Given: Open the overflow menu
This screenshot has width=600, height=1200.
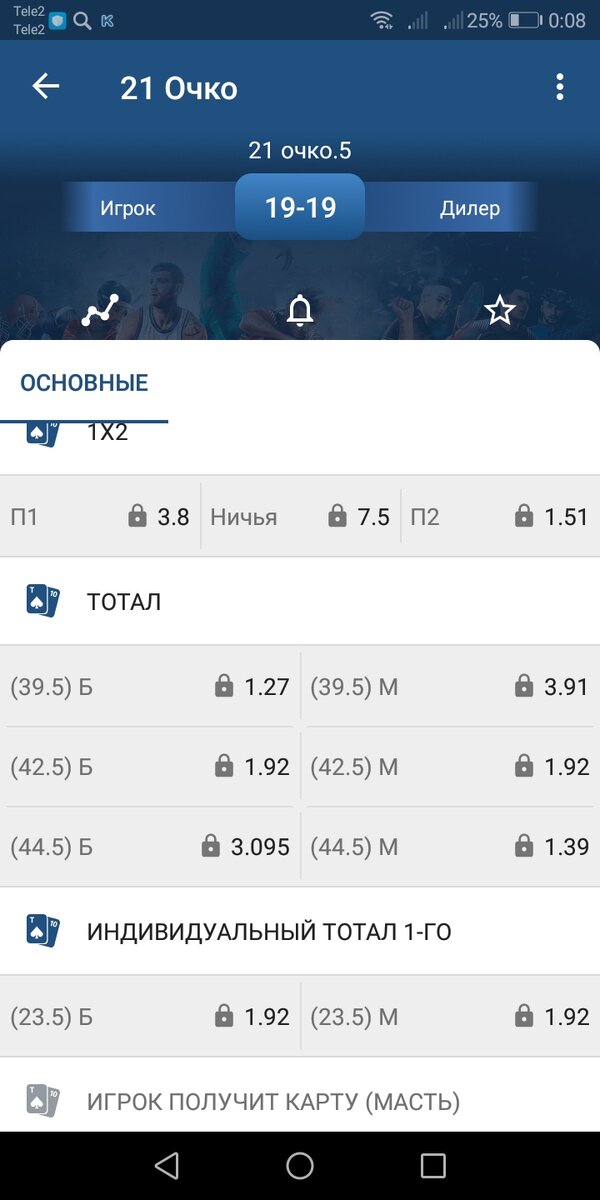Looking at the screenshot, I should pyautogui.click(x=560, y=87).
